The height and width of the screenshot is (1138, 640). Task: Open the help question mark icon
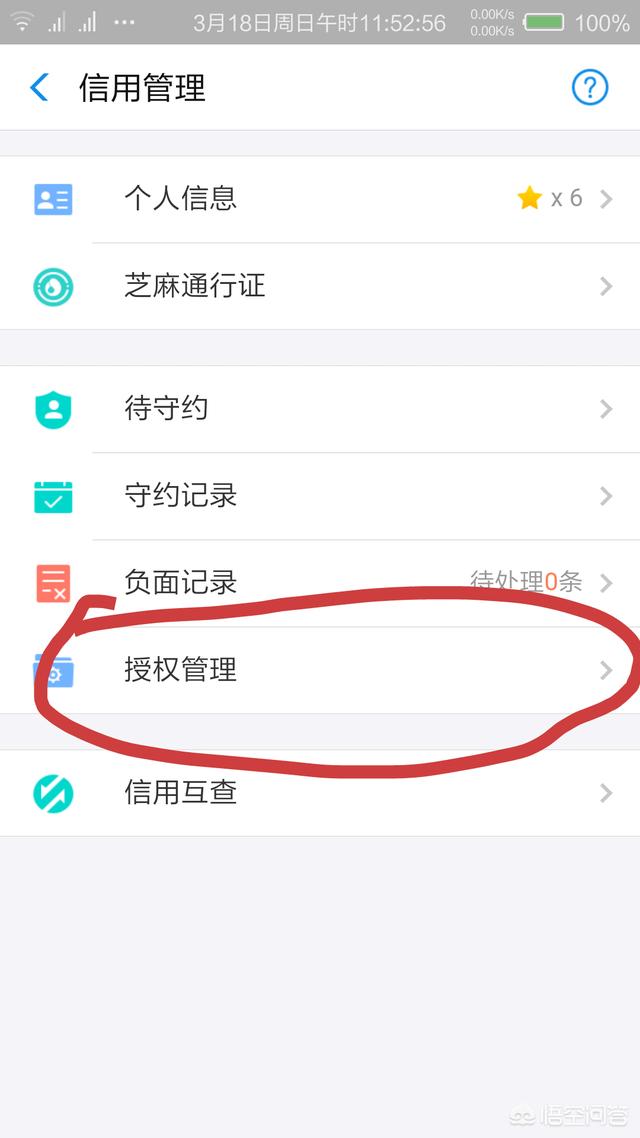point(589,88)
